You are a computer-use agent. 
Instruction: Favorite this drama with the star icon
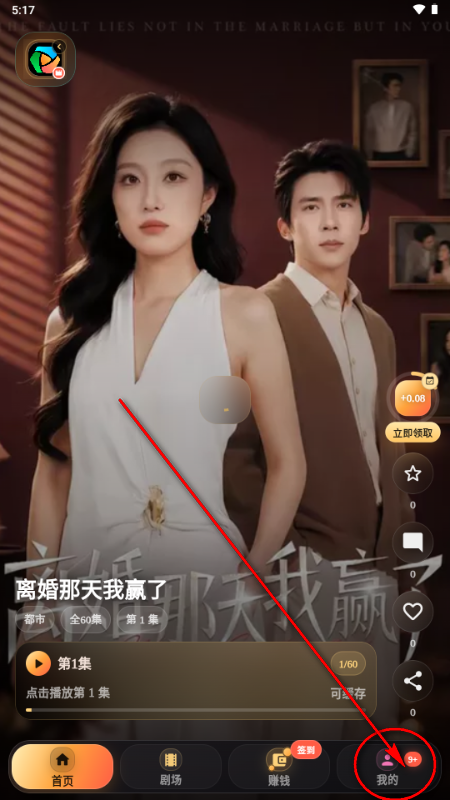pyautogui.click(x=412, y=473)
